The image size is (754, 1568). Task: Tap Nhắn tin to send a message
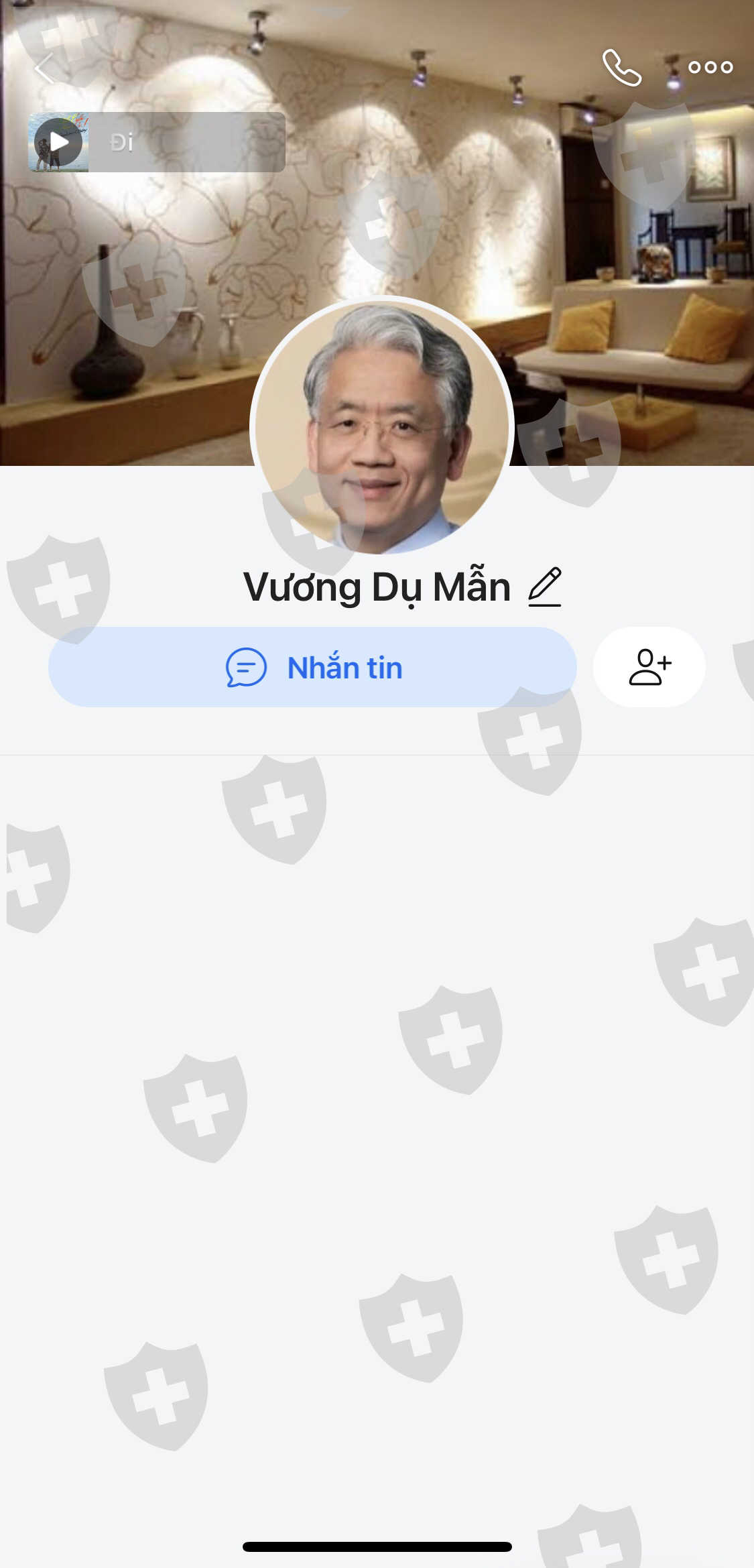click(x=312, y=667)
